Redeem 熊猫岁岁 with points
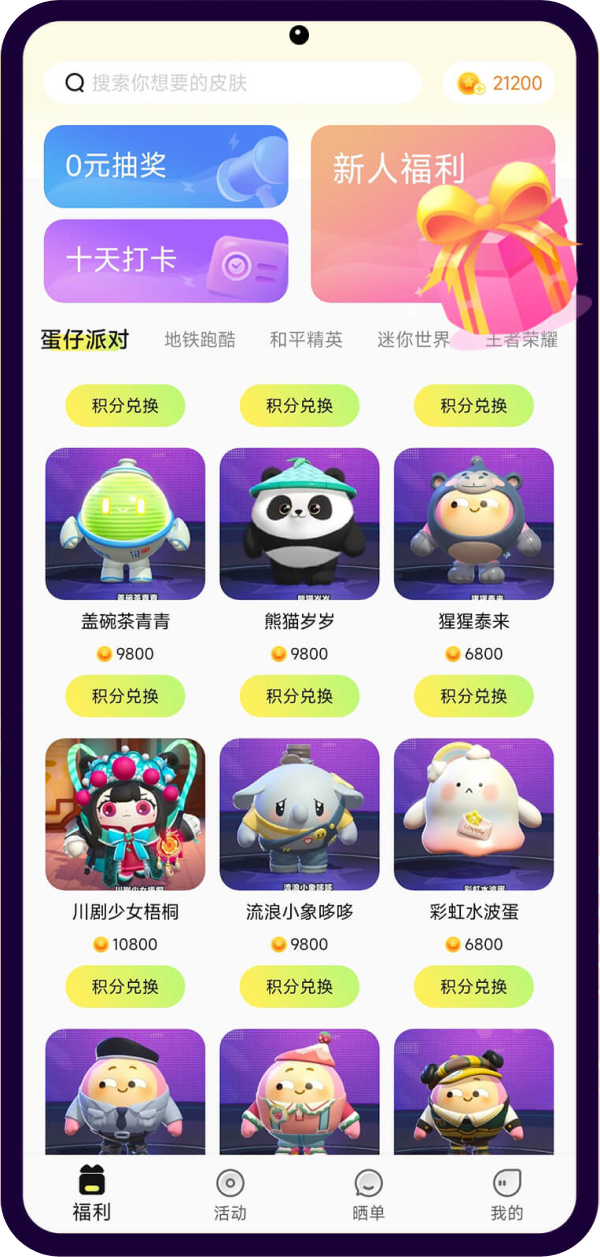This screenshot has height=1257, width=600. [x=299, y=696]
